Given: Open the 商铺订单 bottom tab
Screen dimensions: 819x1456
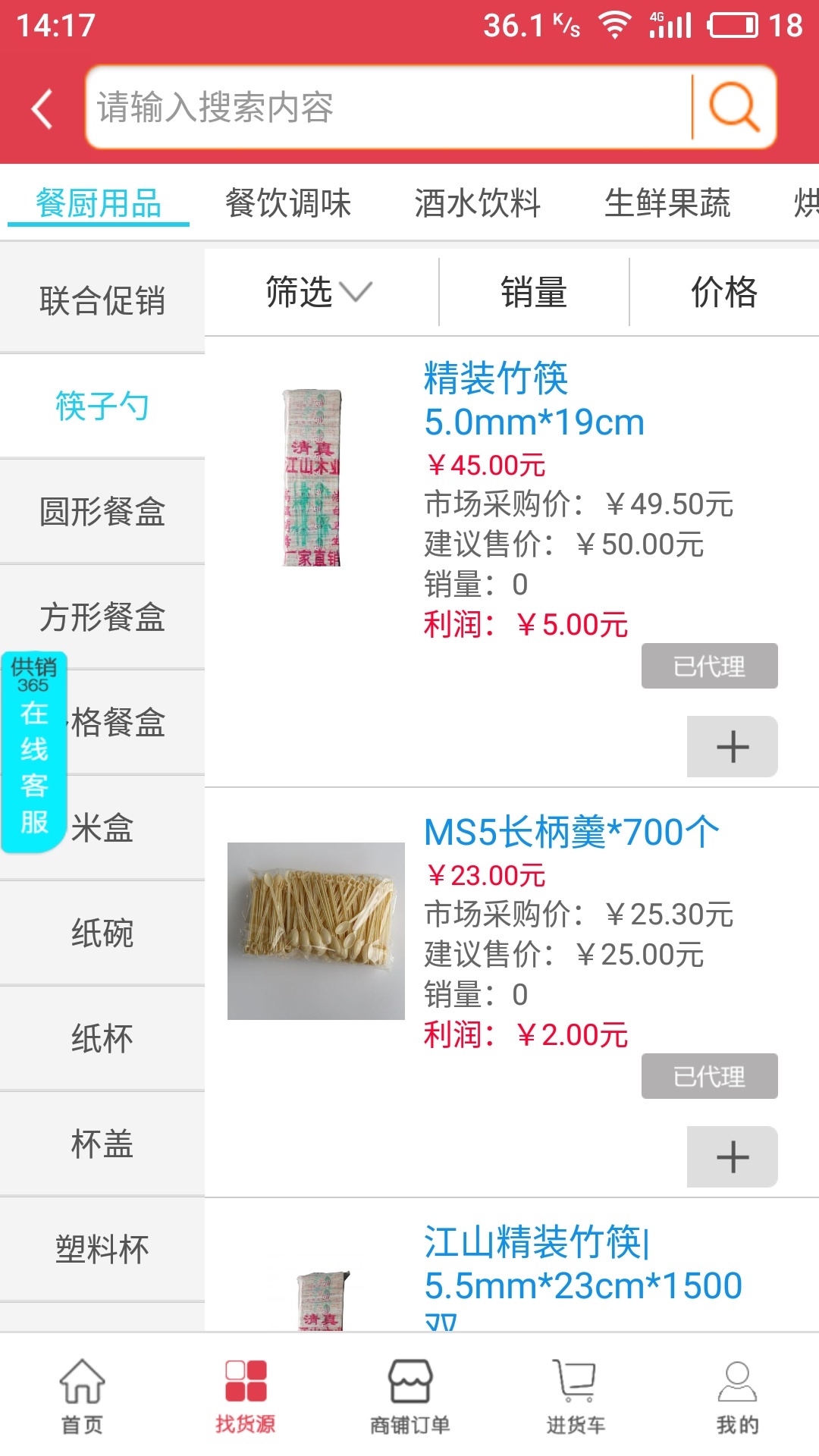Looking at the screenshot, I should click(409, 1395).
